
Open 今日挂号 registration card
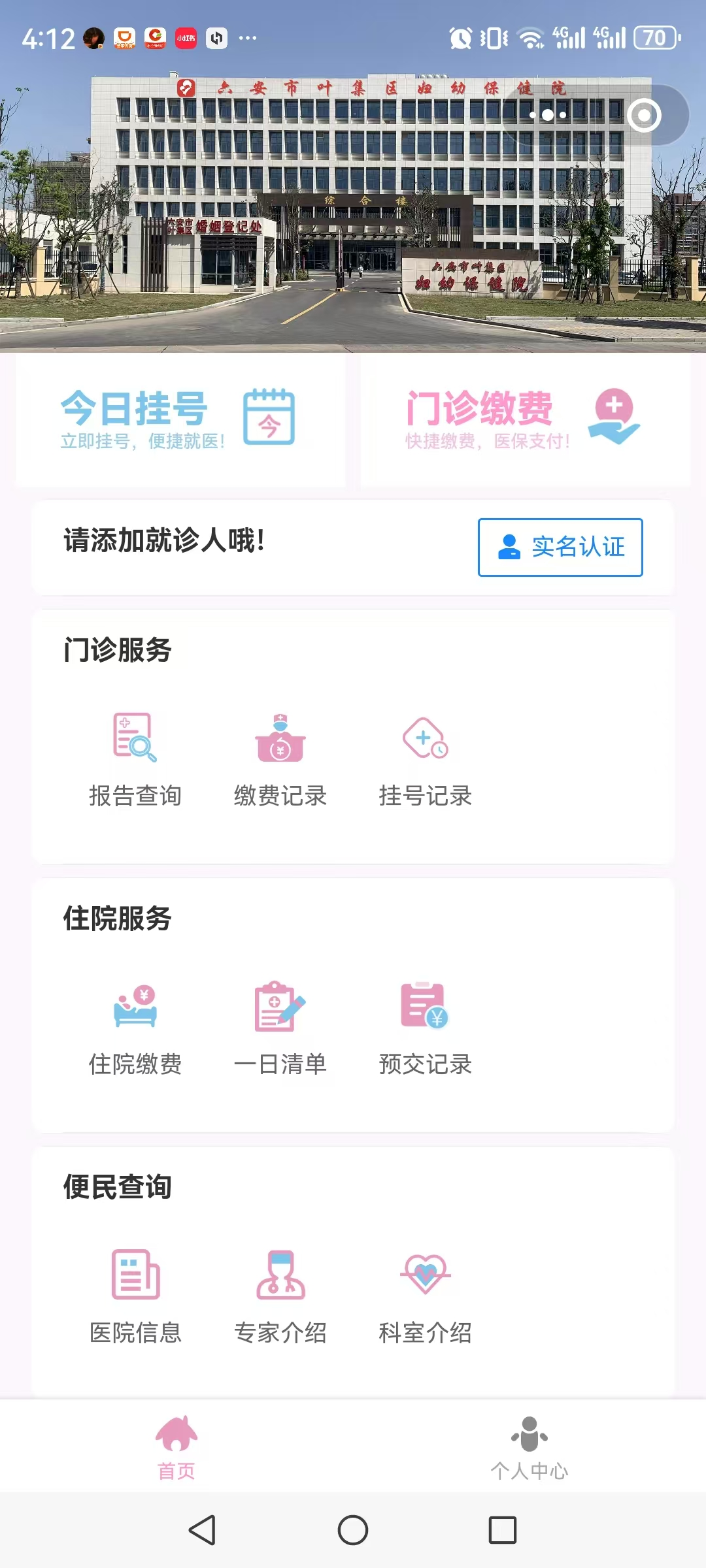point(180,419)
